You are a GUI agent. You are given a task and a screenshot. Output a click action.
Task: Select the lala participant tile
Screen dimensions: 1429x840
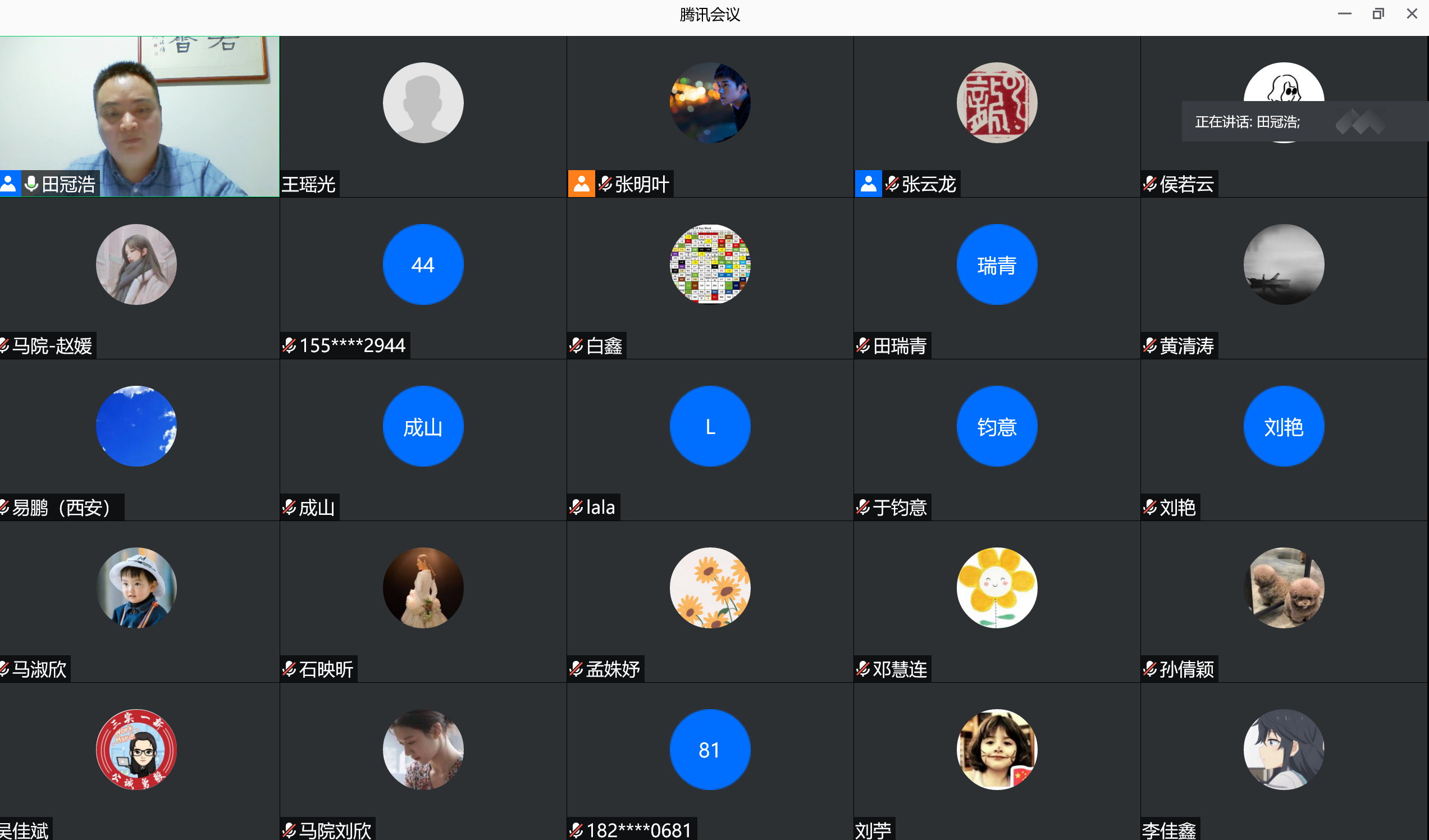pos(710,440)
